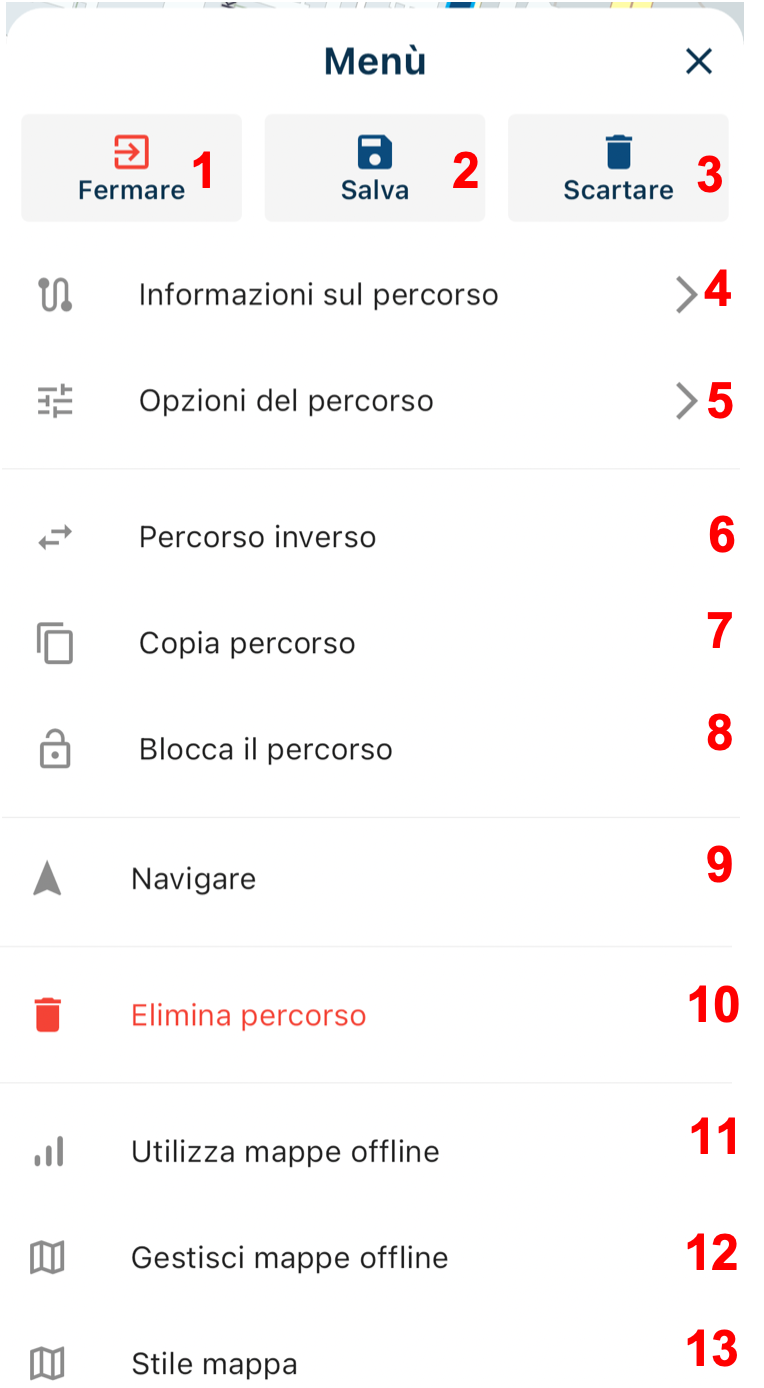
Task: Tap the Fermare button
Action: [131, 168]
